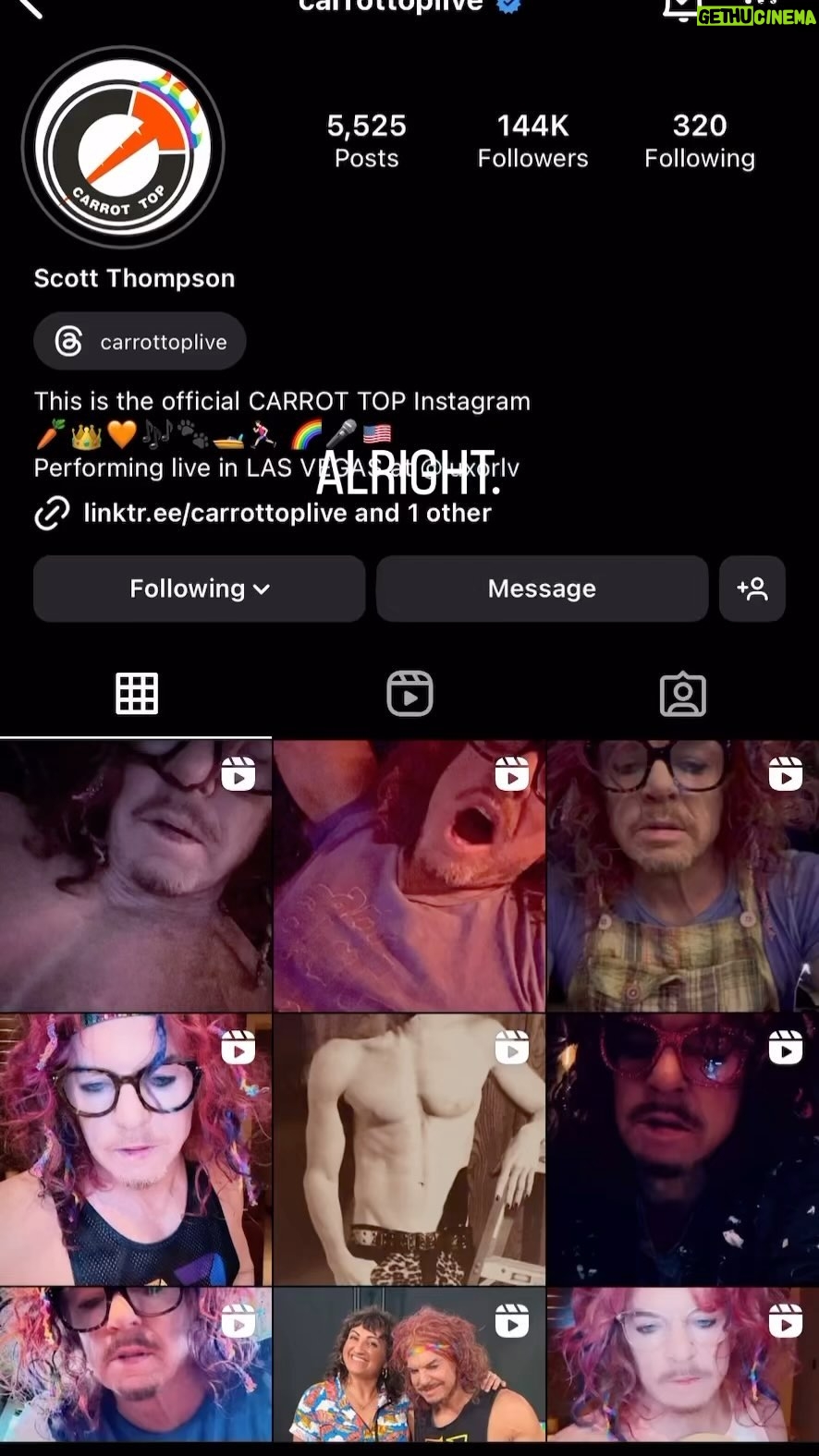
Task: Open the carrottoplive Threads badge
Action: pyautogui.click(x=140, y=342)
